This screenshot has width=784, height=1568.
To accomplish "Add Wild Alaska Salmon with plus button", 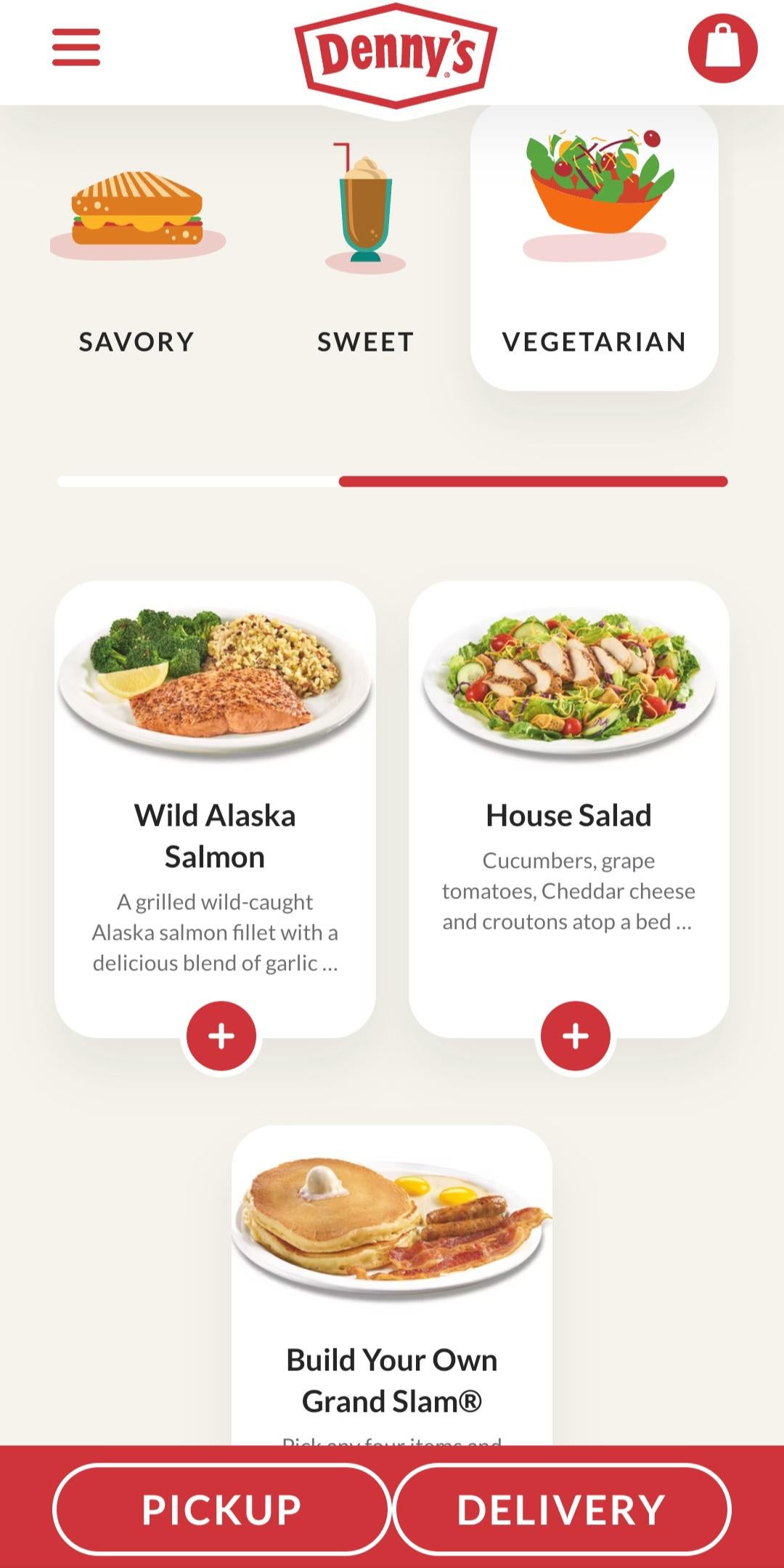I will [221, 1036].
